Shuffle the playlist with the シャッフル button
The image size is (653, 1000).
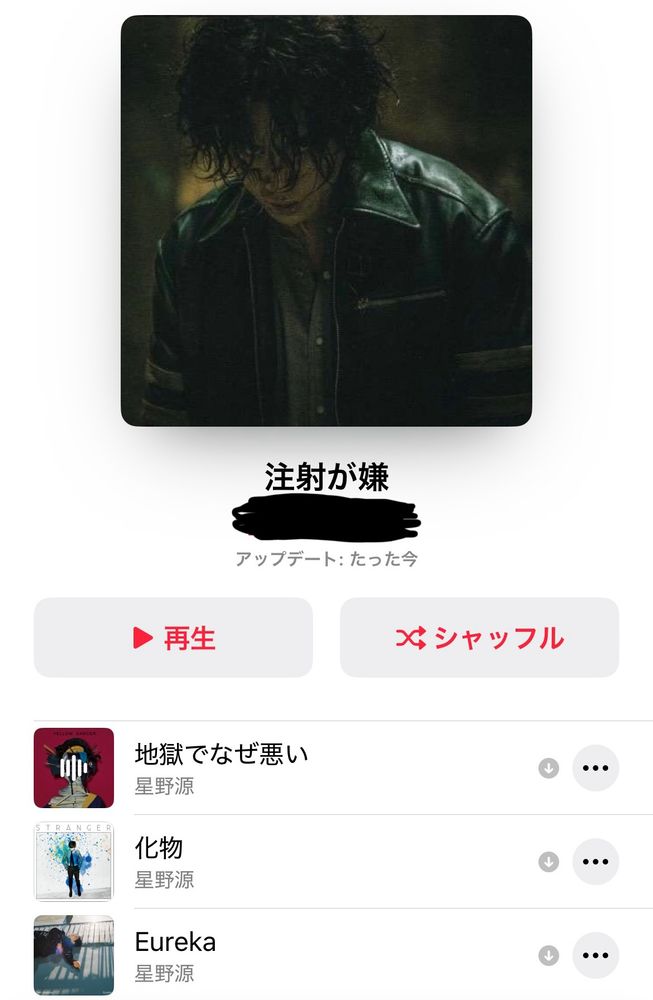(479, 637)
